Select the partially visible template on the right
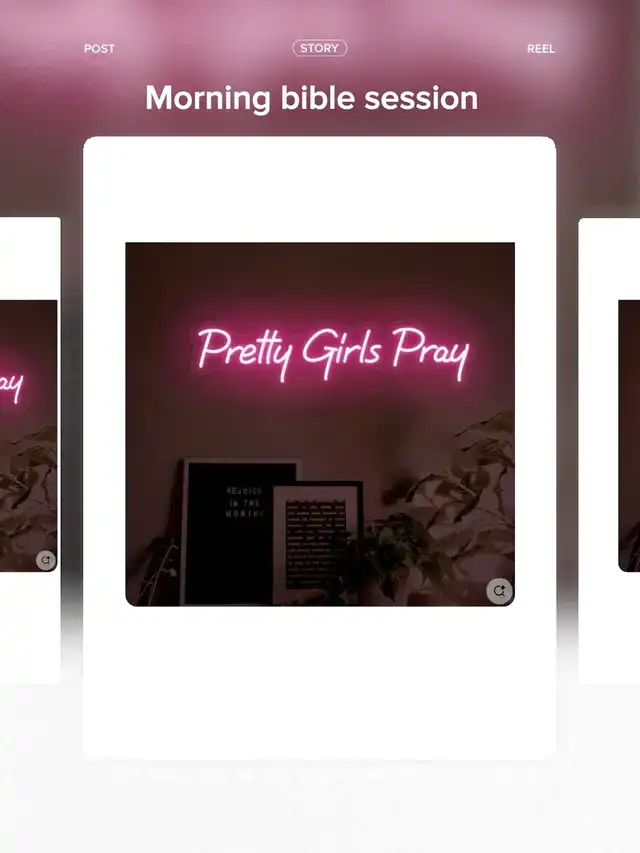Image resolution: width=640 pixels, height=853 pixels. click(x=612, y=450)
